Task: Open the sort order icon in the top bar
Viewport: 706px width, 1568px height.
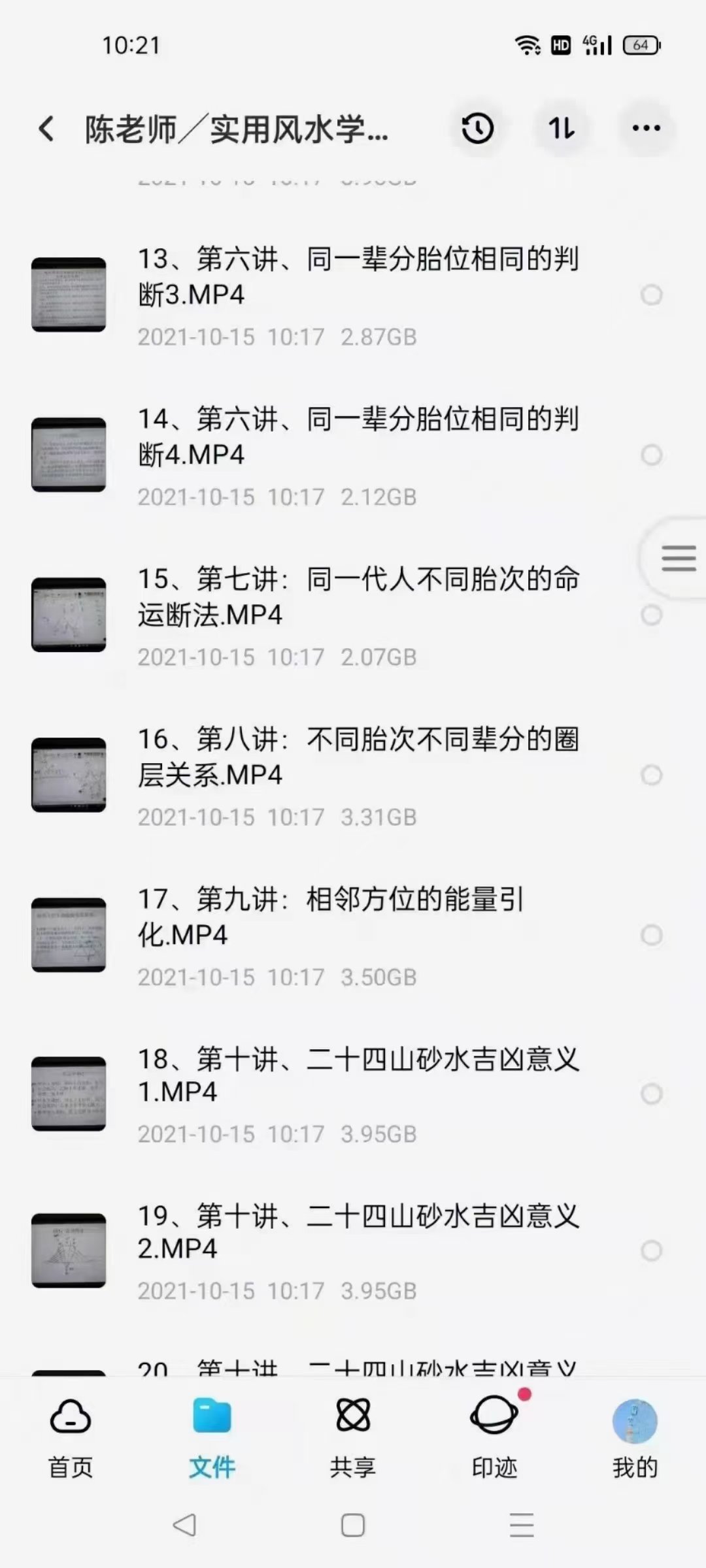Action: tap(561, 129)
